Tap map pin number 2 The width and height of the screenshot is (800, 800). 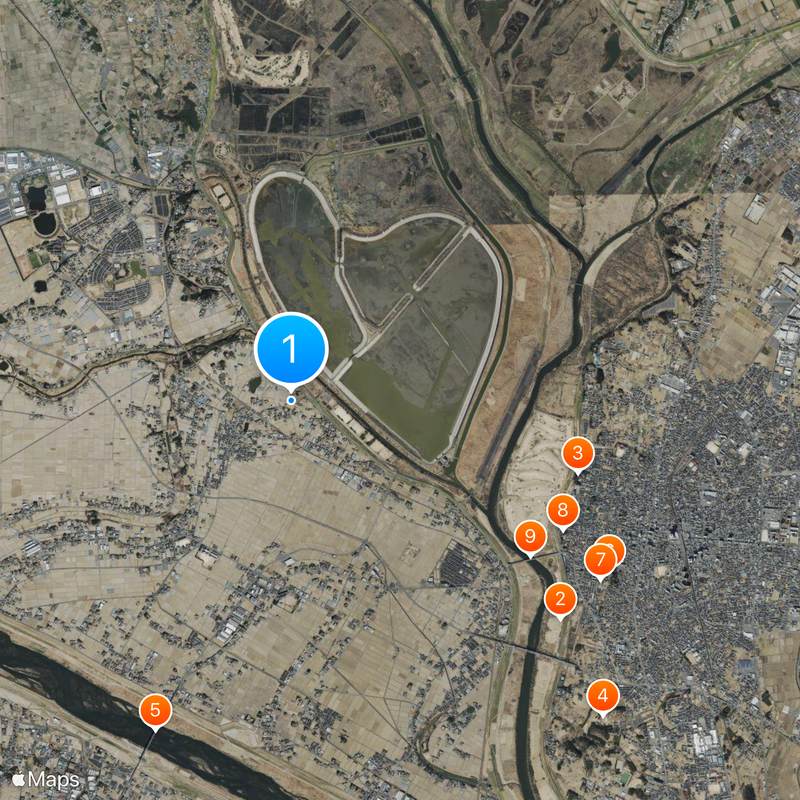click(560, 599)
